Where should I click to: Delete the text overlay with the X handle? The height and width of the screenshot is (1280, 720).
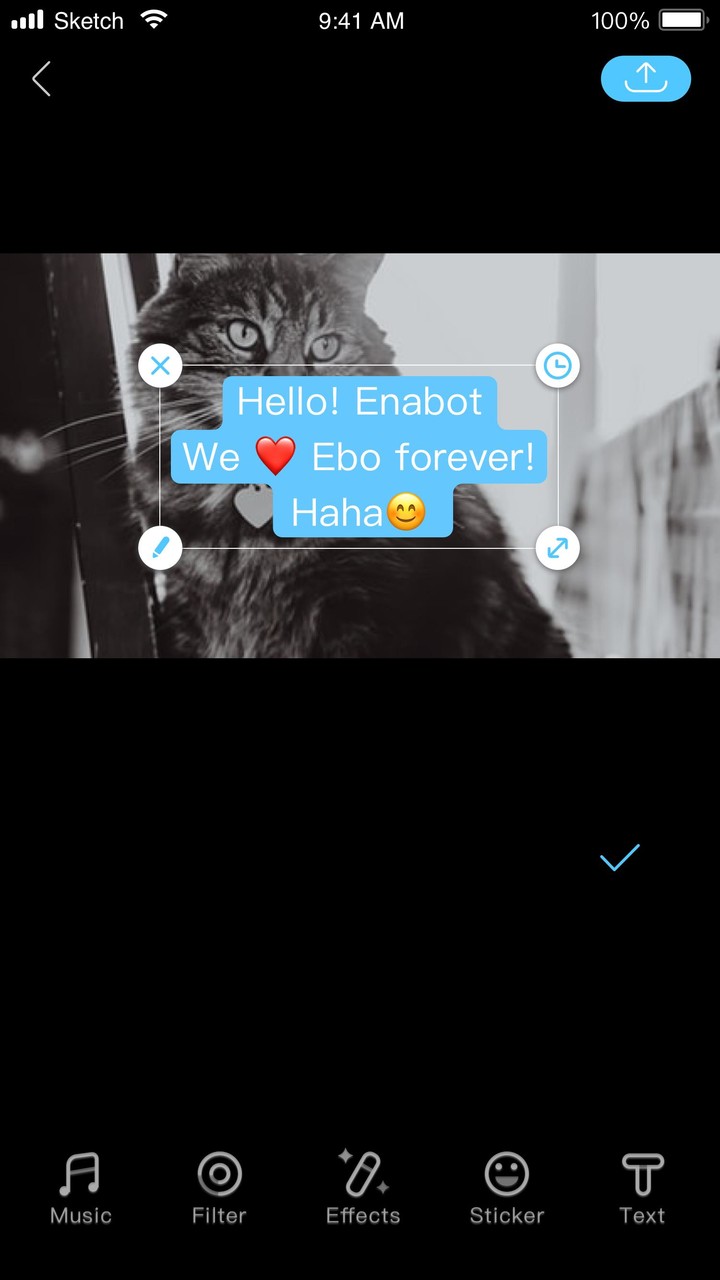[160, 366]
